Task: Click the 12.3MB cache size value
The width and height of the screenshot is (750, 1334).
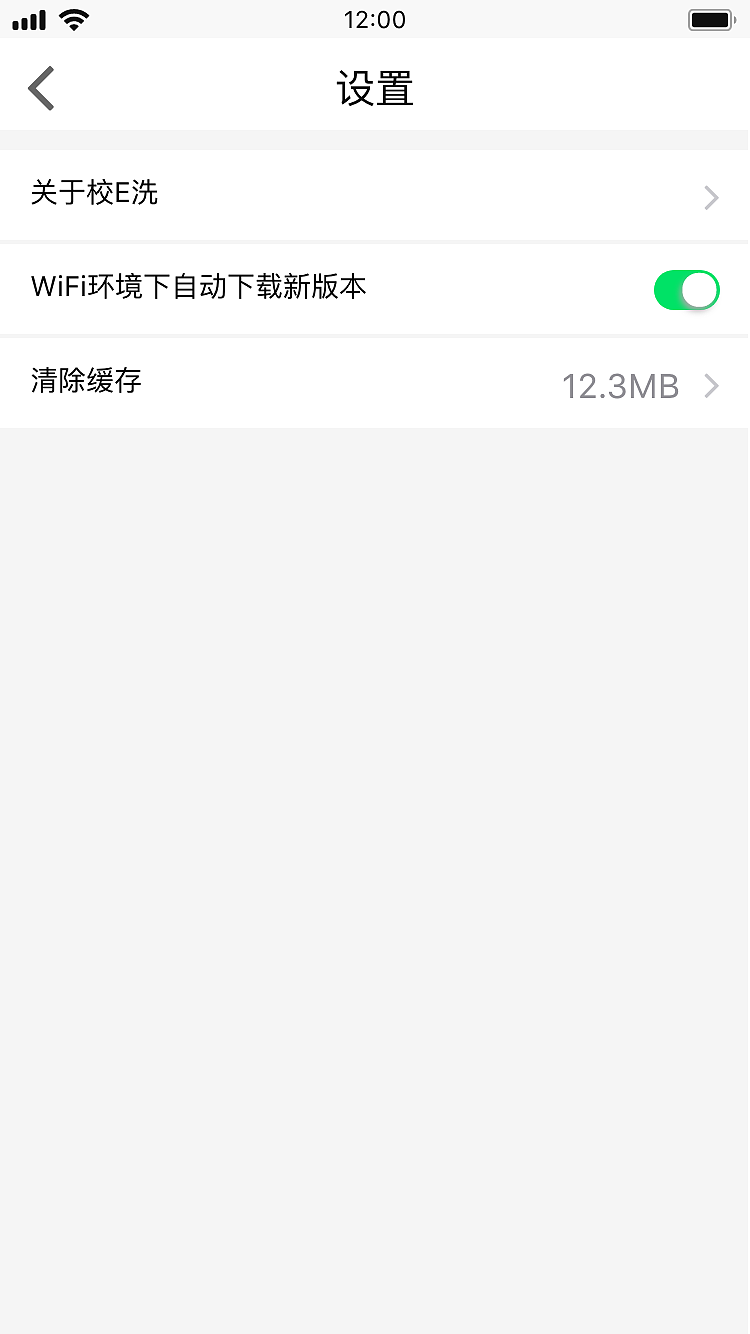Action: coord(620,385)
